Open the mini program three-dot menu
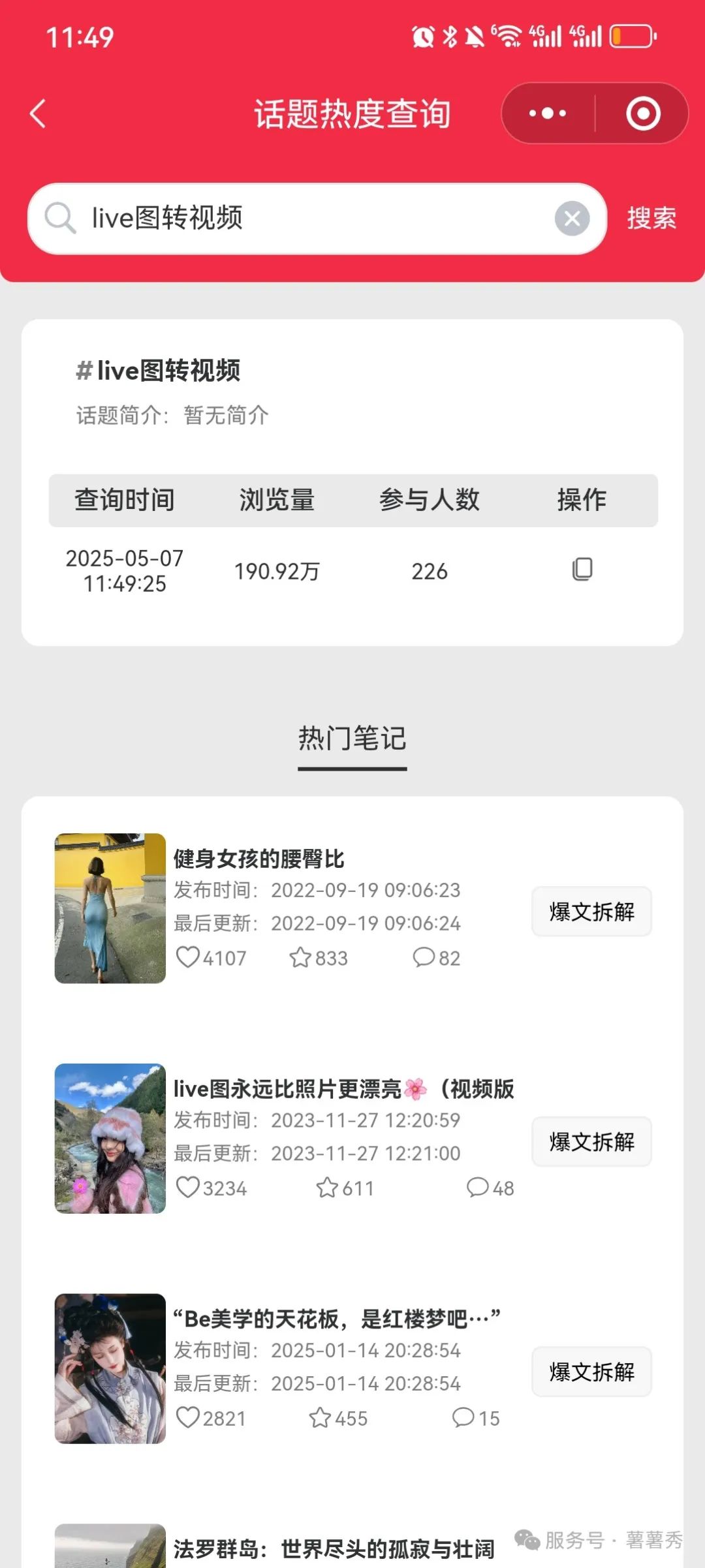The width and height of the screenshot is (705, 1568). click(x=548, y=114)
